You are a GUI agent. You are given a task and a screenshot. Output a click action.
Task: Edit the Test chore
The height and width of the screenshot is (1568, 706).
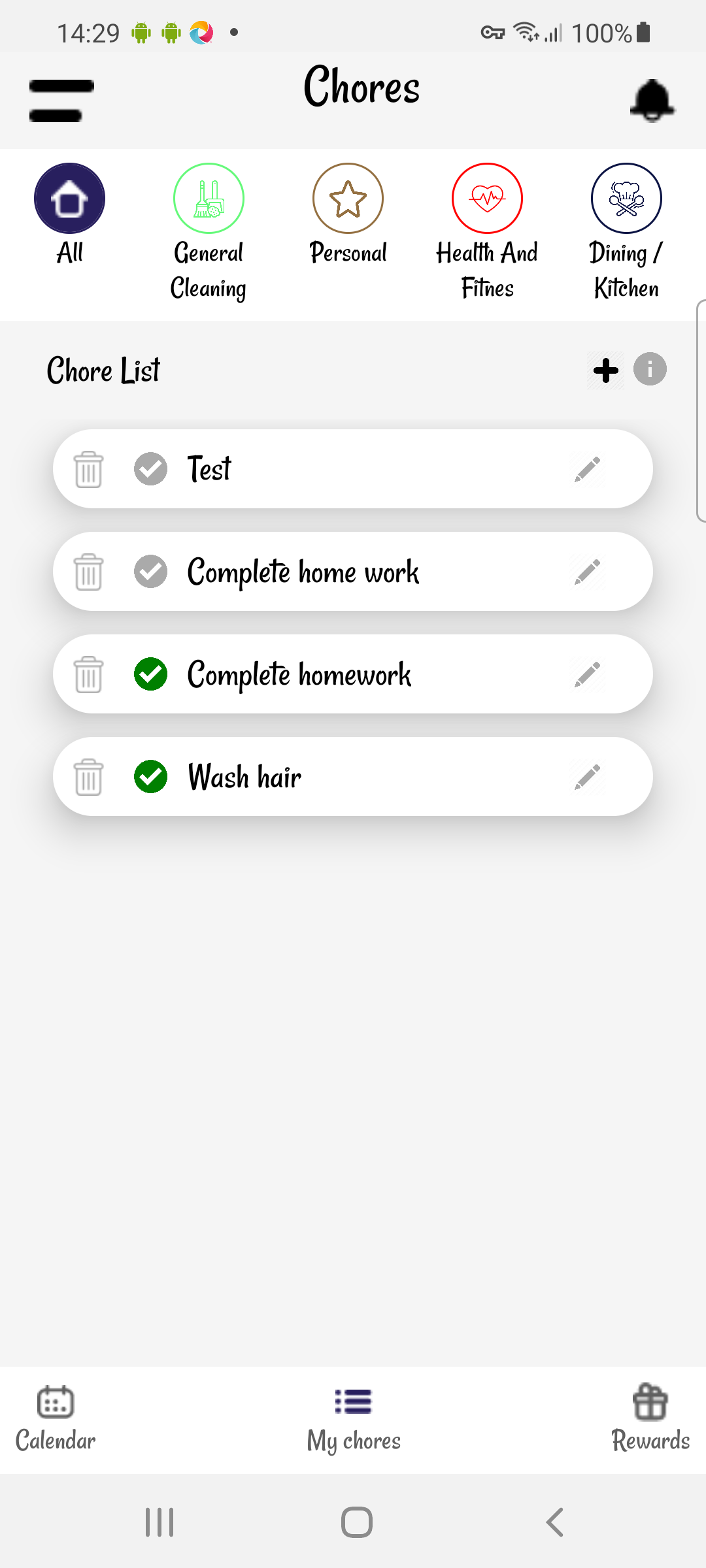[587, 469]
